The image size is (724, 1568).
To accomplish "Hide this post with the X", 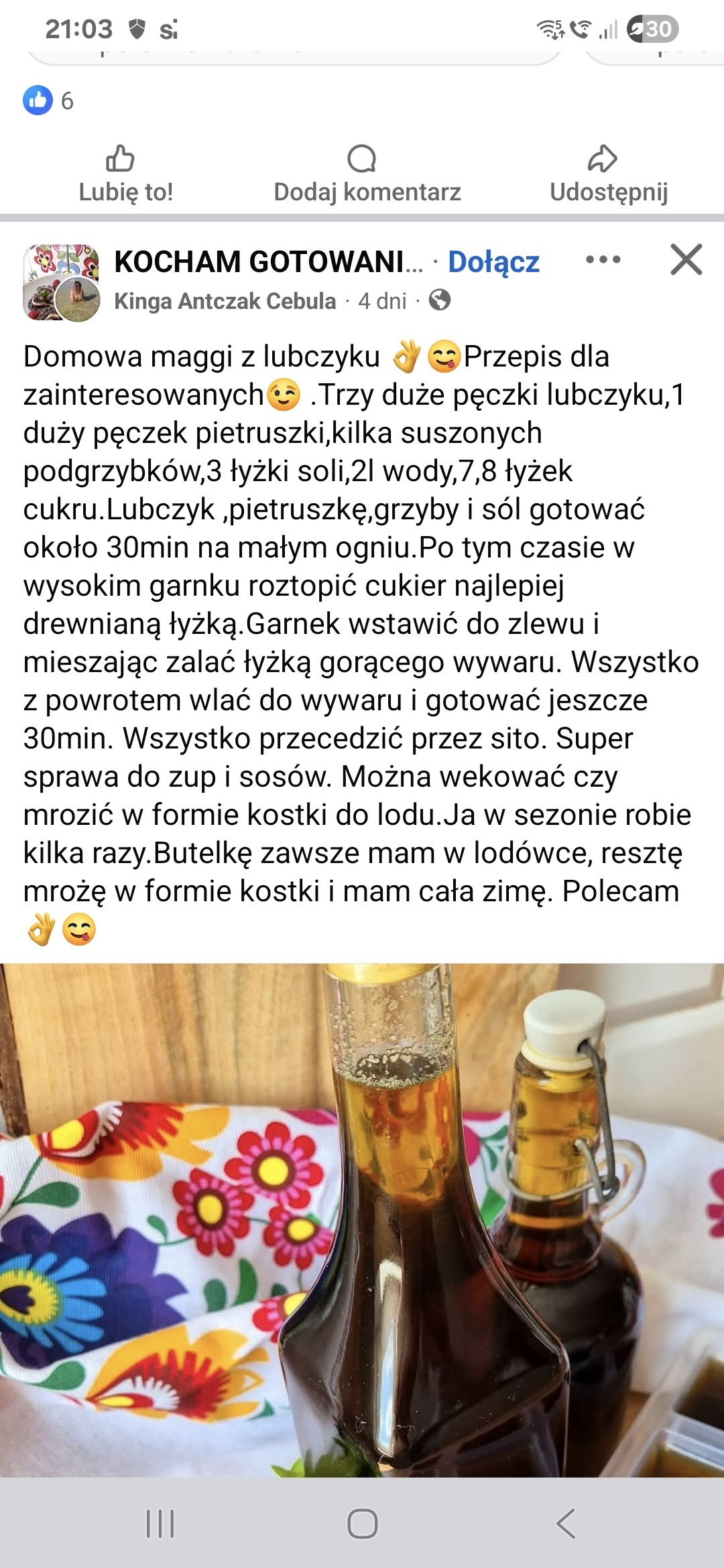I will tap(686, 259).
